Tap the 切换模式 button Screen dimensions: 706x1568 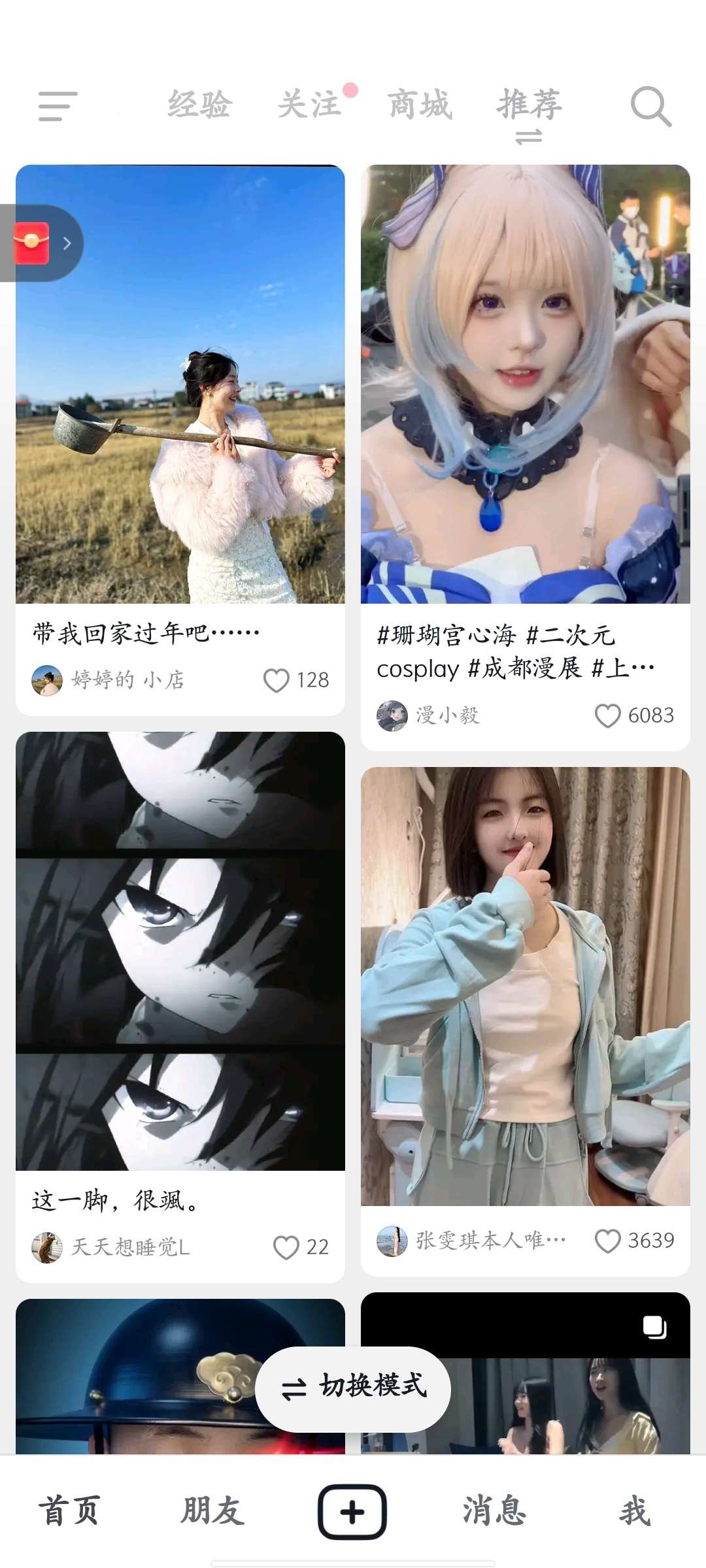pyautogui.click(x=353, y=1388)
